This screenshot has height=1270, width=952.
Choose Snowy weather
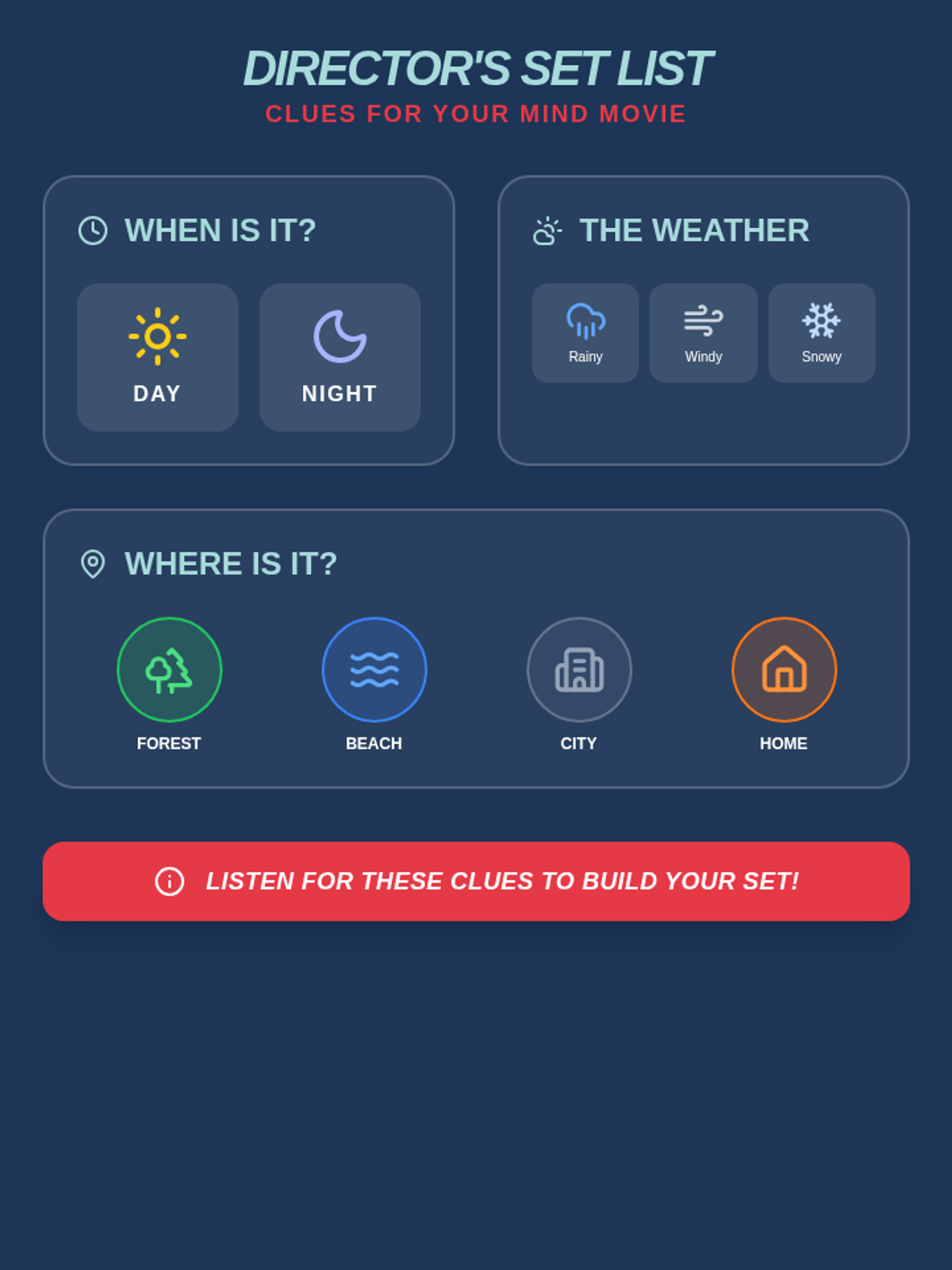click(822, 333)
